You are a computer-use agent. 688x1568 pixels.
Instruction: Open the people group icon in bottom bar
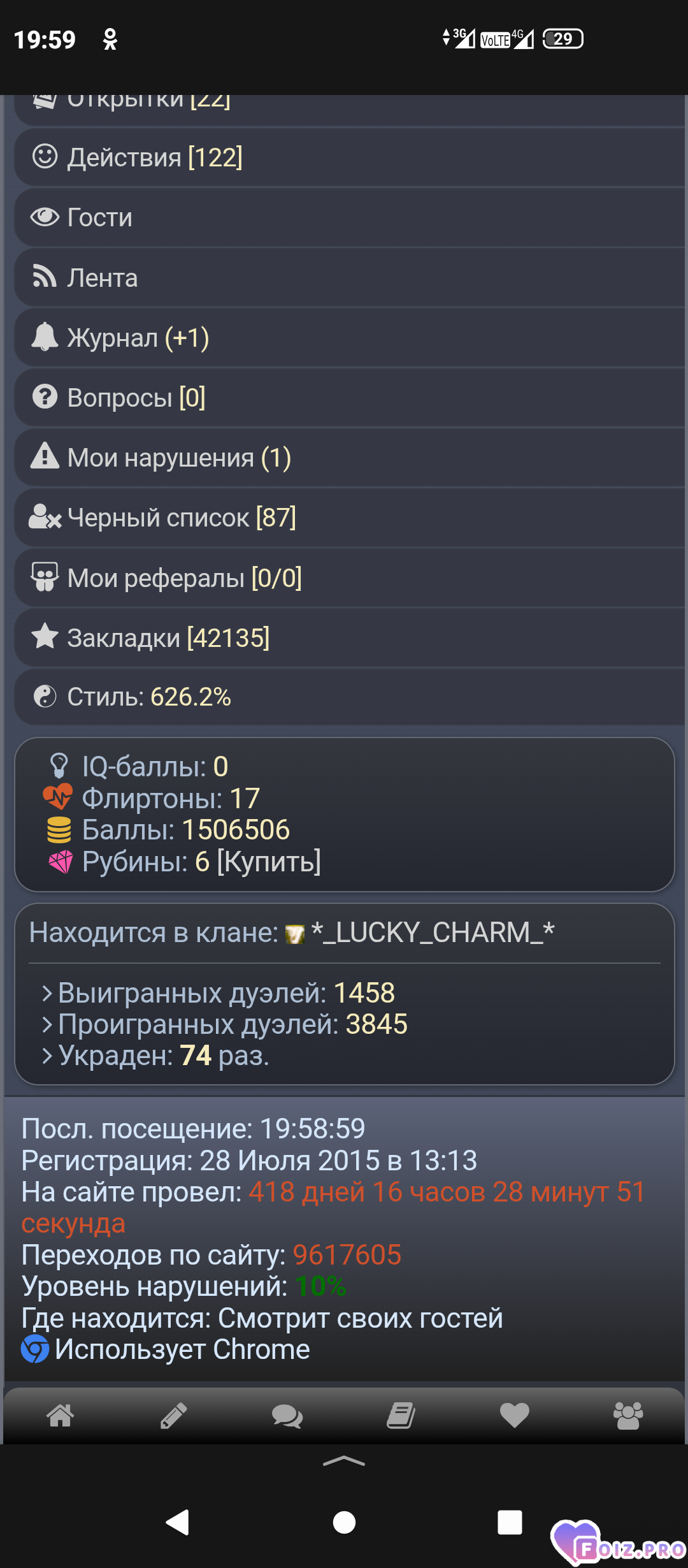pos(628,1416)
